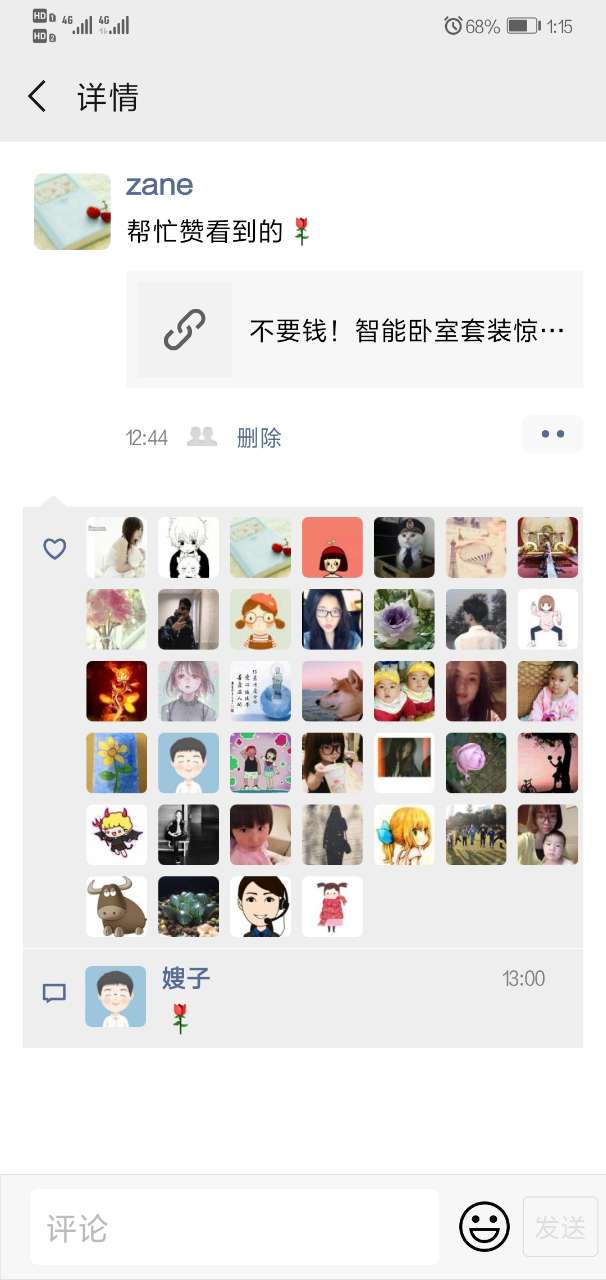Go back from the 详情 page

pos(38,97)
